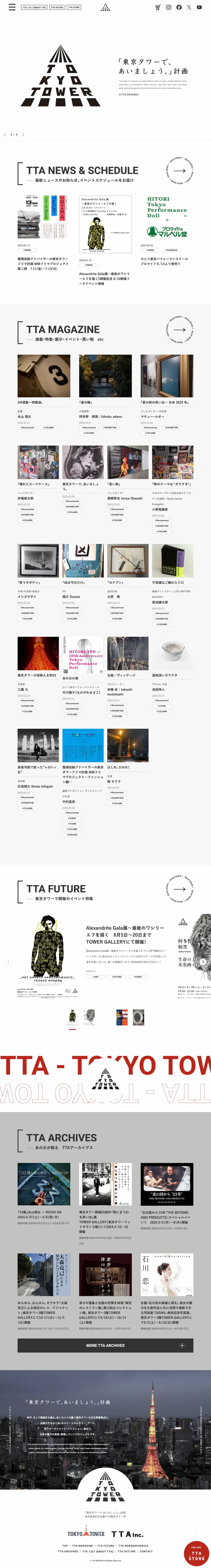The width and height of the screenshot is (211, 1568).
Task: Open TTA MAGAZINE in footer links
Action: point(82,1546)
